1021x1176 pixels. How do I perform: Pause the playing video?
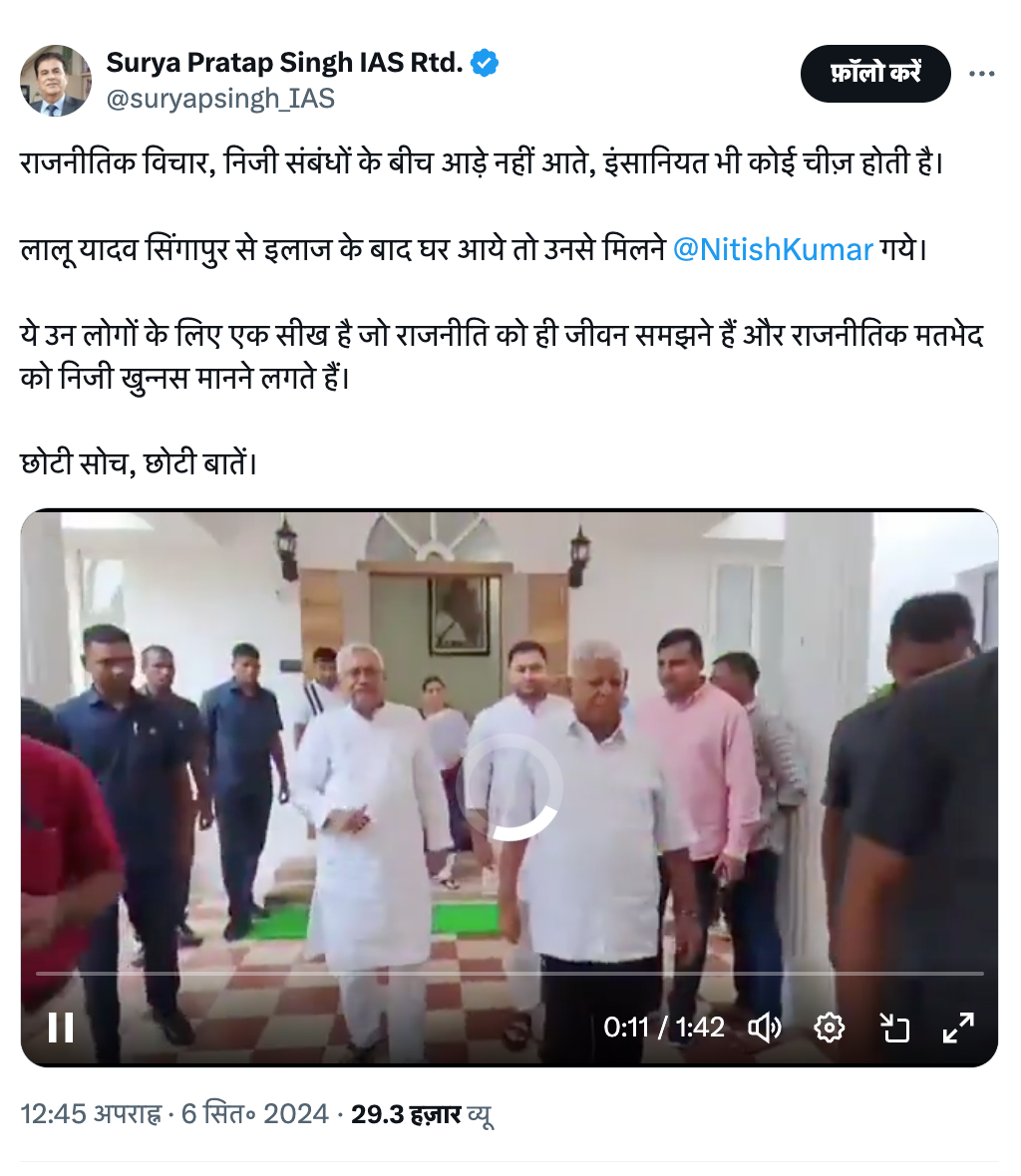click(61, 1028)
